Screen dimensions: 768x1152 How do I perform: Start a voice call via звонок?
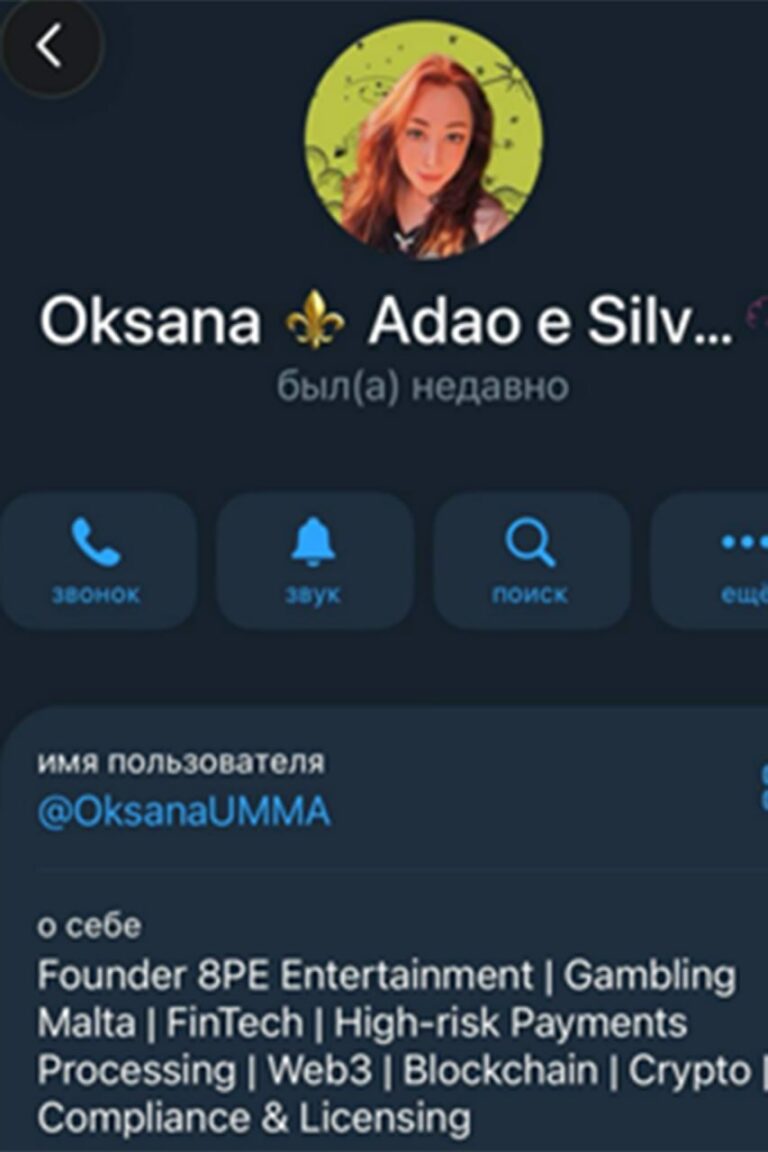97,560
